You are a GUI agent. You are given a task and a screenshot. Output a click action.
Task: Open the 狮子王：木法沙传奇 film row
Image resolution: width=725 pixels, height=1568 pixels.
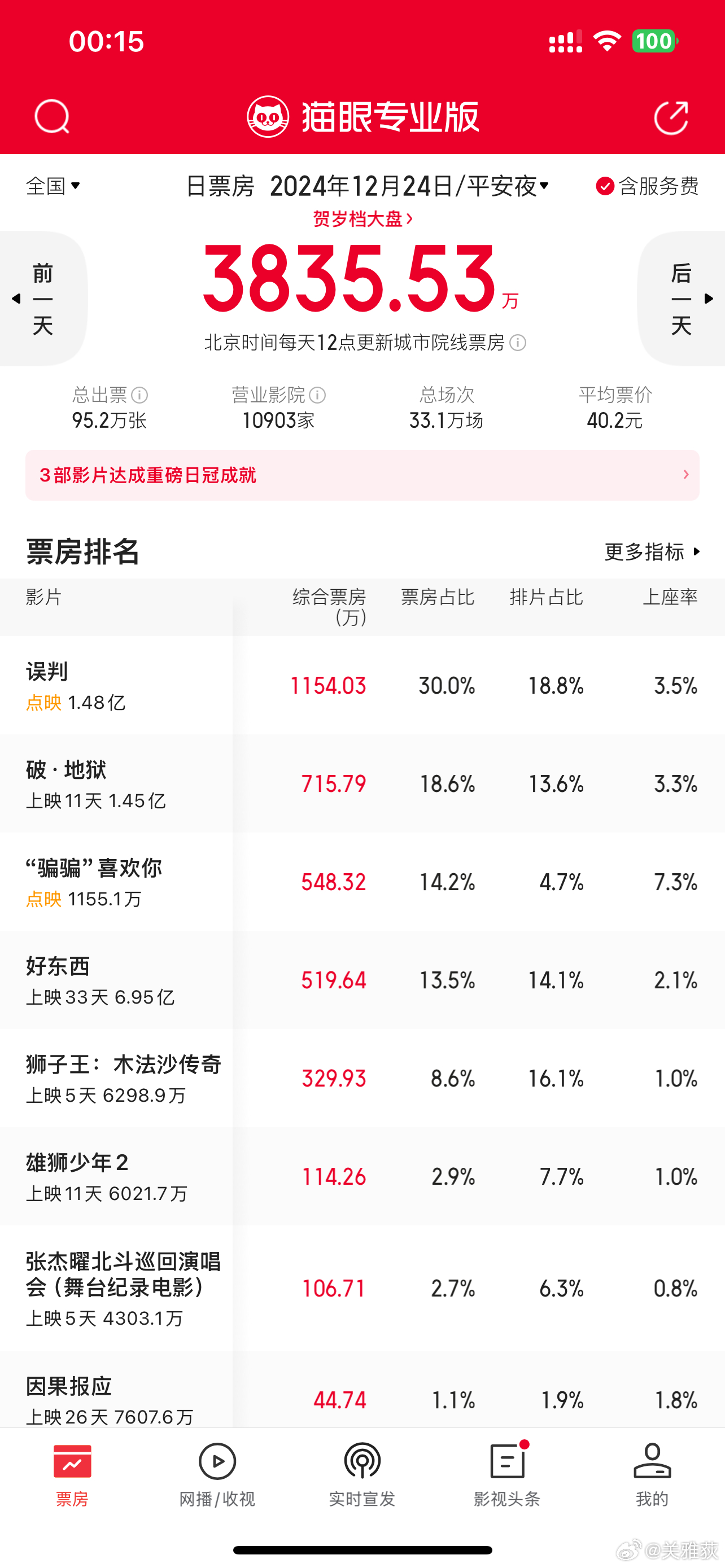click(362, 1078)
